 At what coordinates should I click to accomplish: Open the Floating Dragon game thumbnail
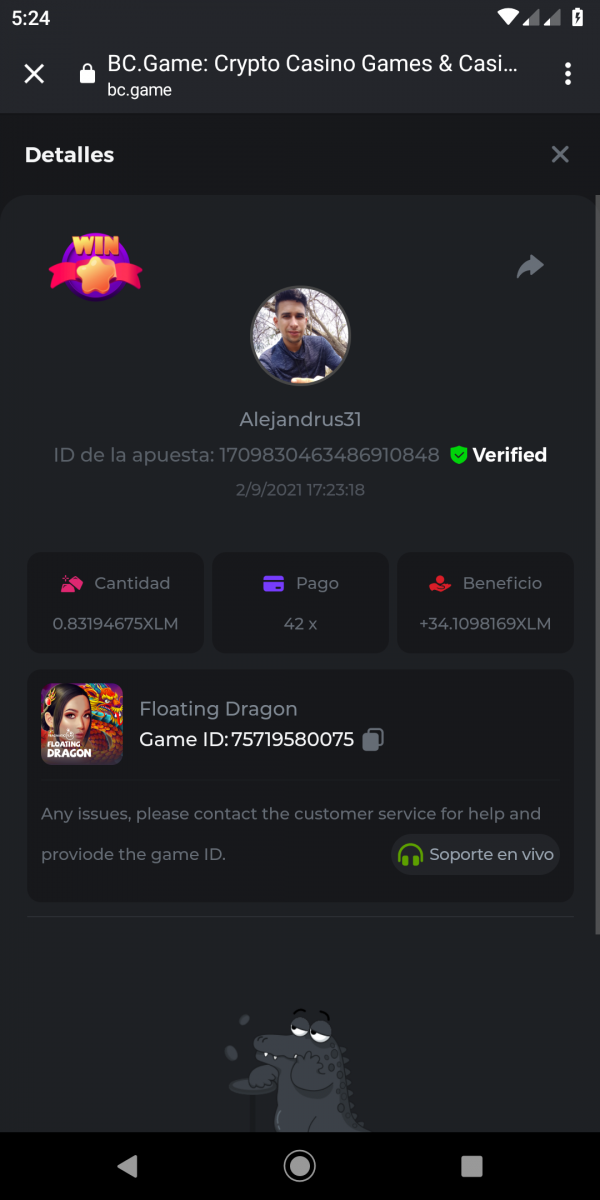pyautogui.click(x=82, y=724)
